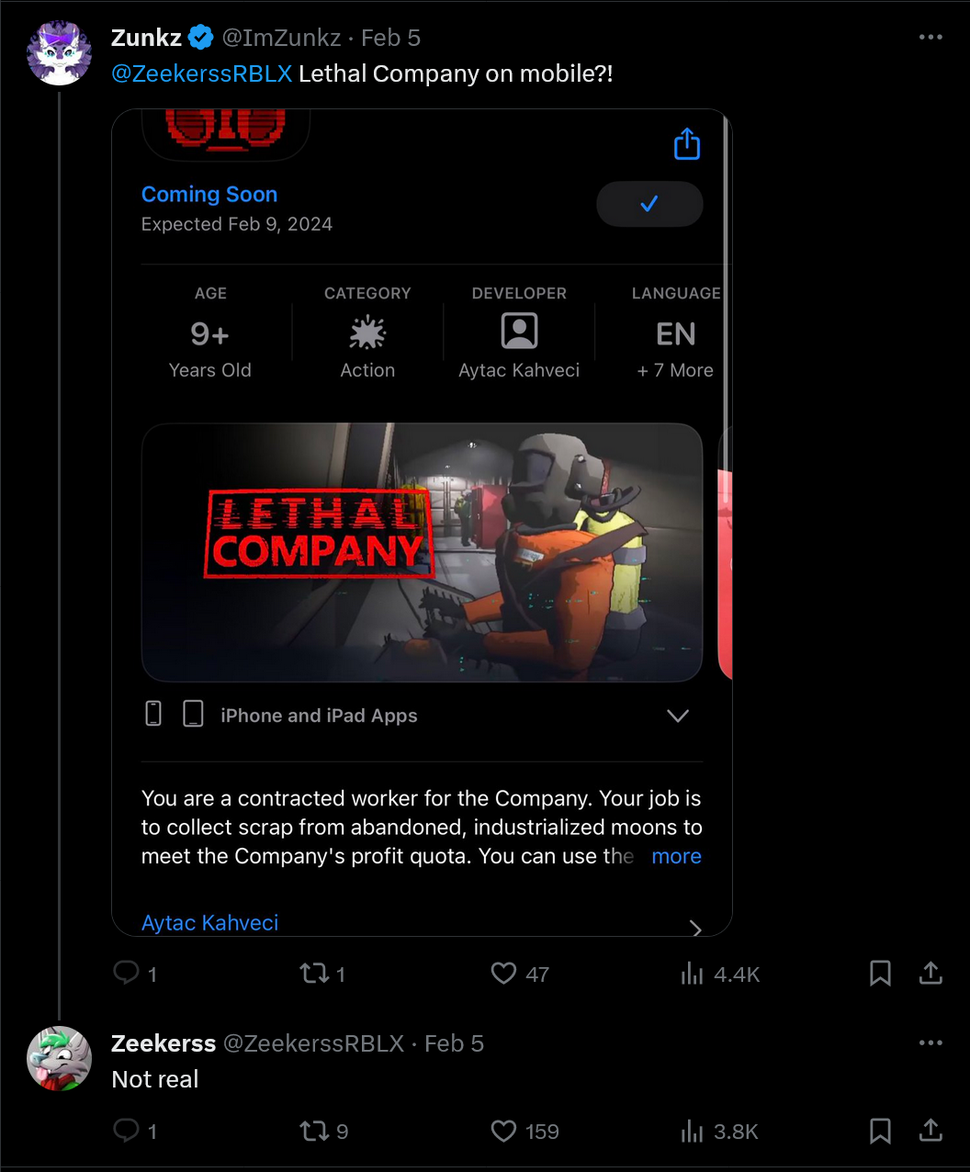Share Zunkz's post
970x1172 pixels.
[x=930, y=973]
